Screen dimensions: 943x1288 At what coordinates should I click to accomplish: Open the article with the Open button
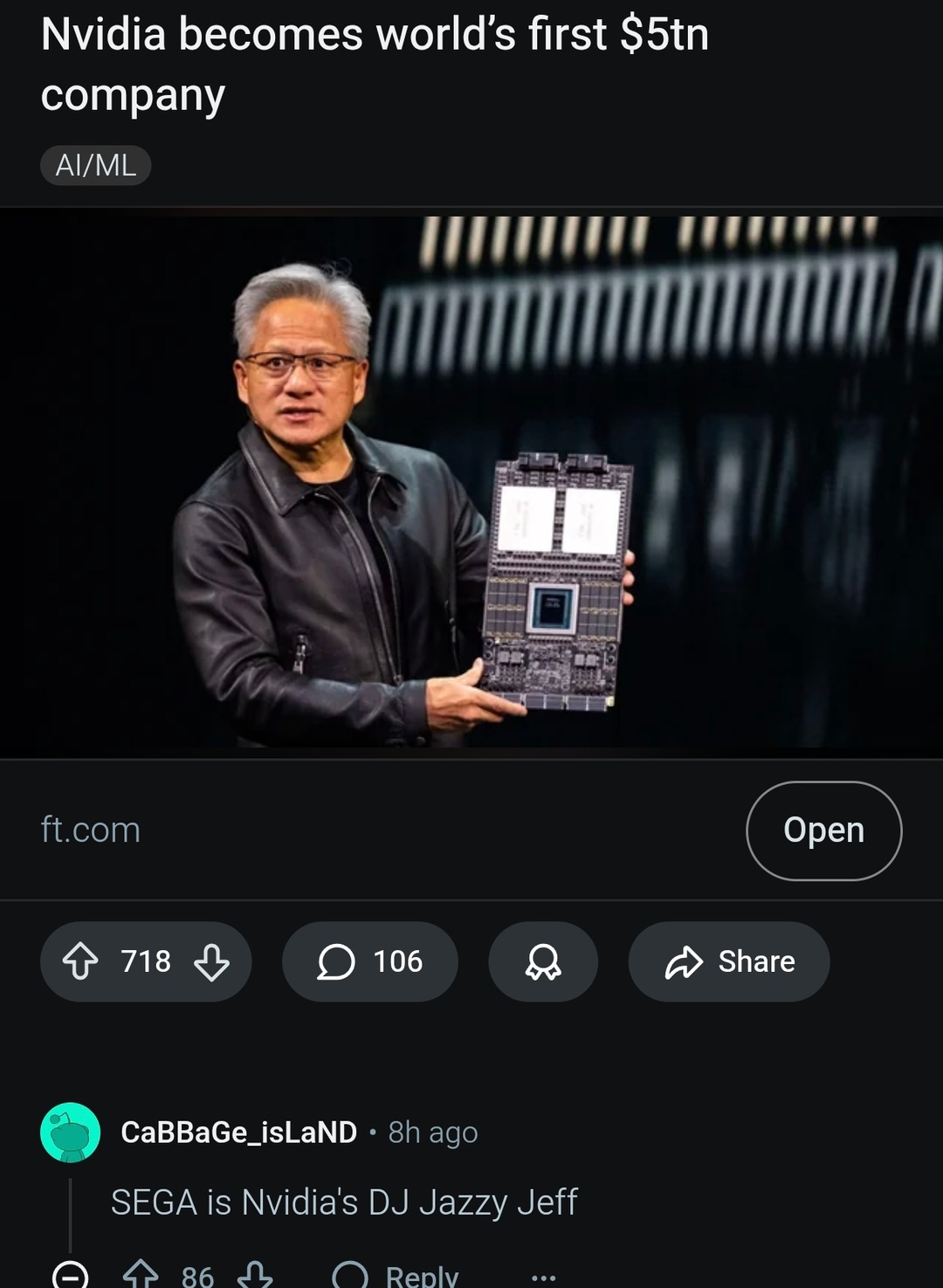click(823, 830)
